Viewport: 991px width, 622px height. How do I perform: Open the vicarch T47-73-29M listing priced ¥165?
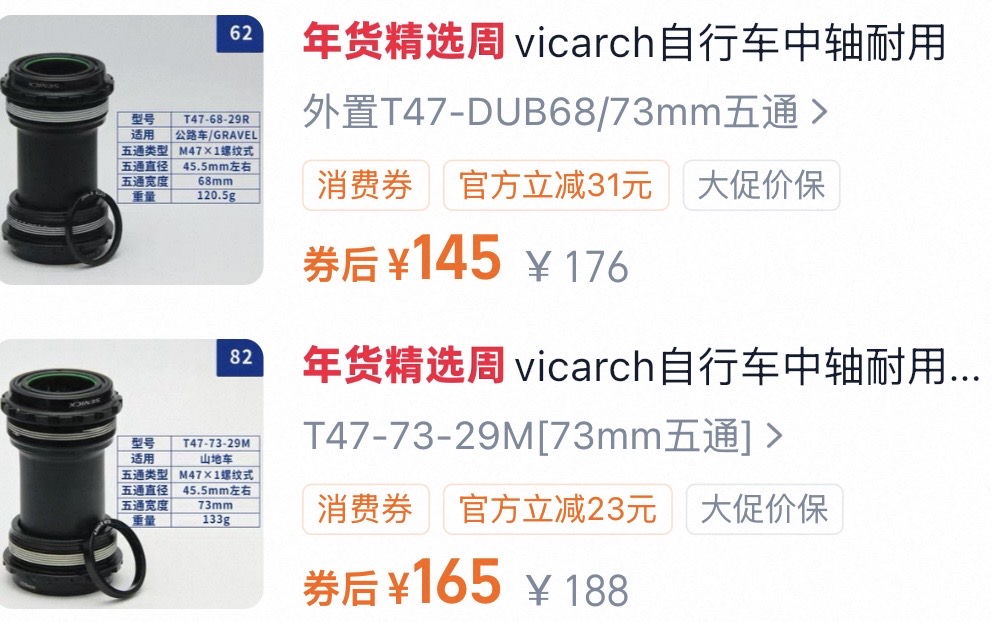click(x=640, y=368)
